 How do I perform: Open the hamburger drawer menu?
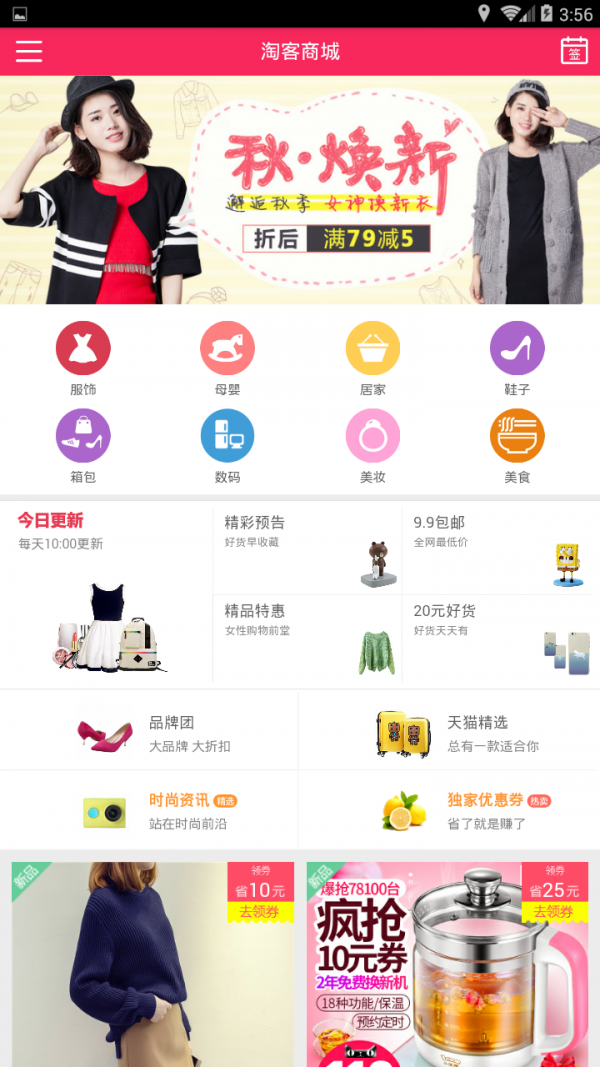click(x=29, y=51)
